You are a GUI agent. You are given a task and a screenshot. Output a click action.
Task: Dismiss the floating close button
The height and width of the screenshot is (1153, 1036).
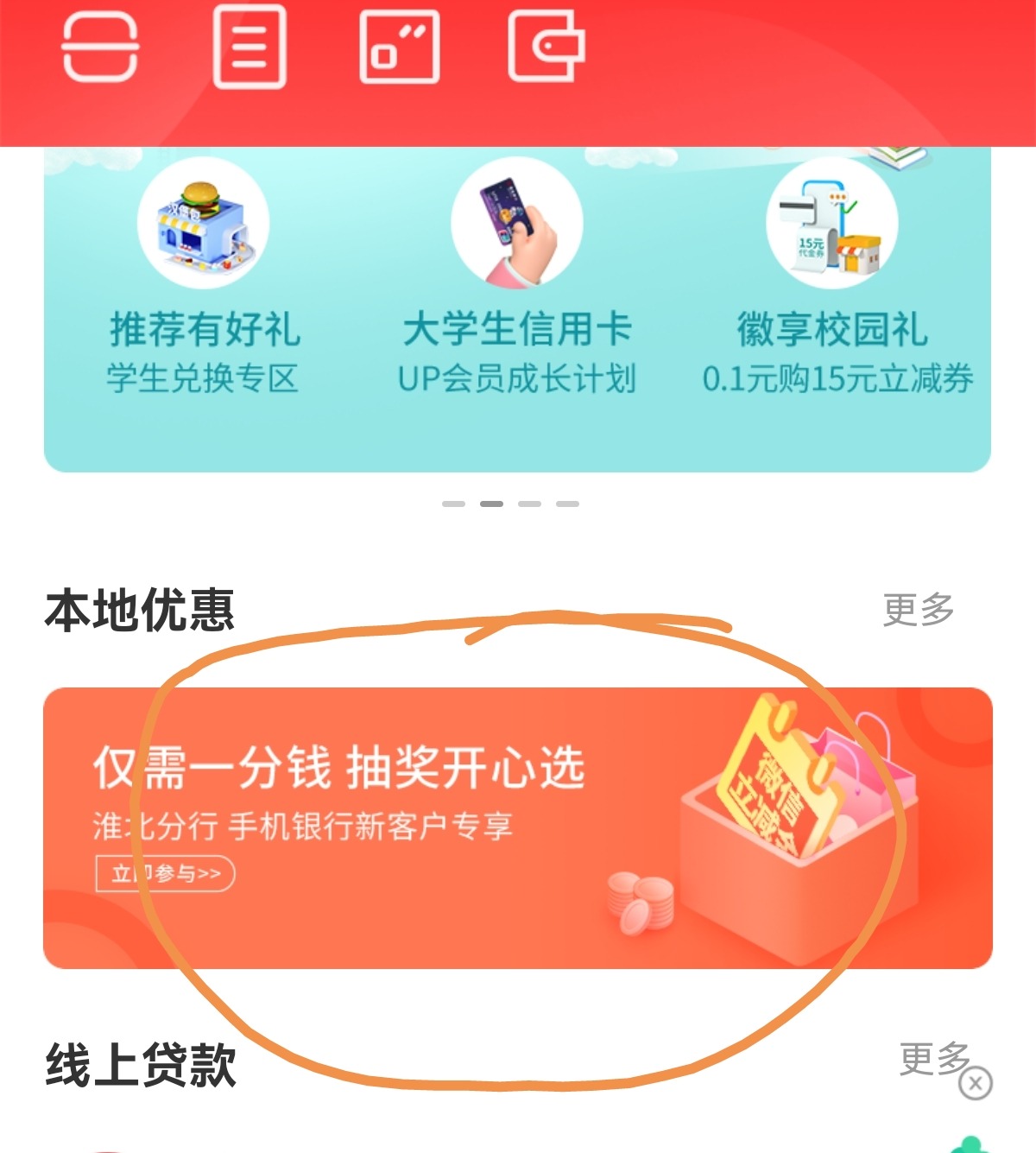pyautogui.click(x=976, y=1083)
